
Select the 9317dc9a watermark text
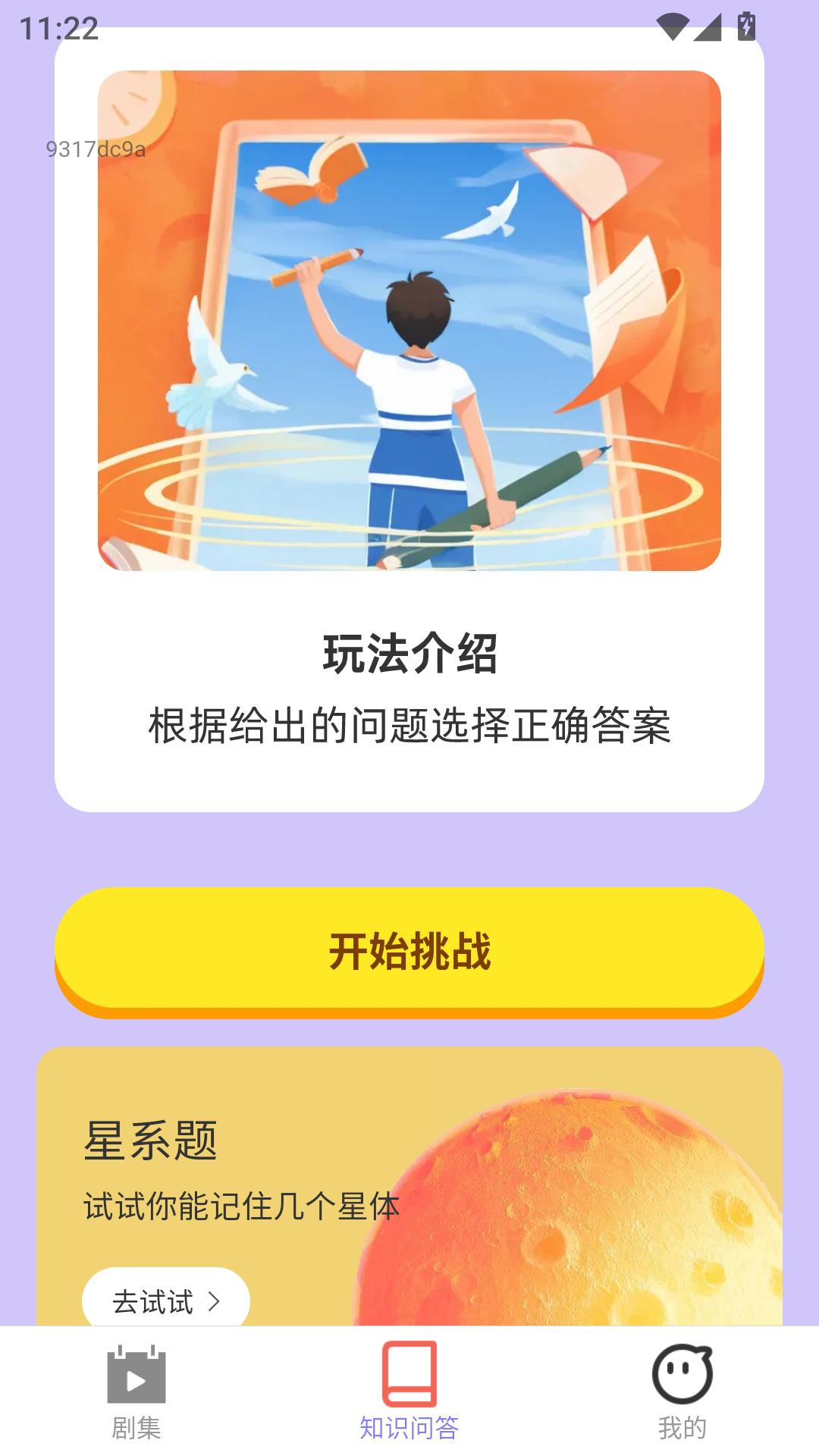96,148
